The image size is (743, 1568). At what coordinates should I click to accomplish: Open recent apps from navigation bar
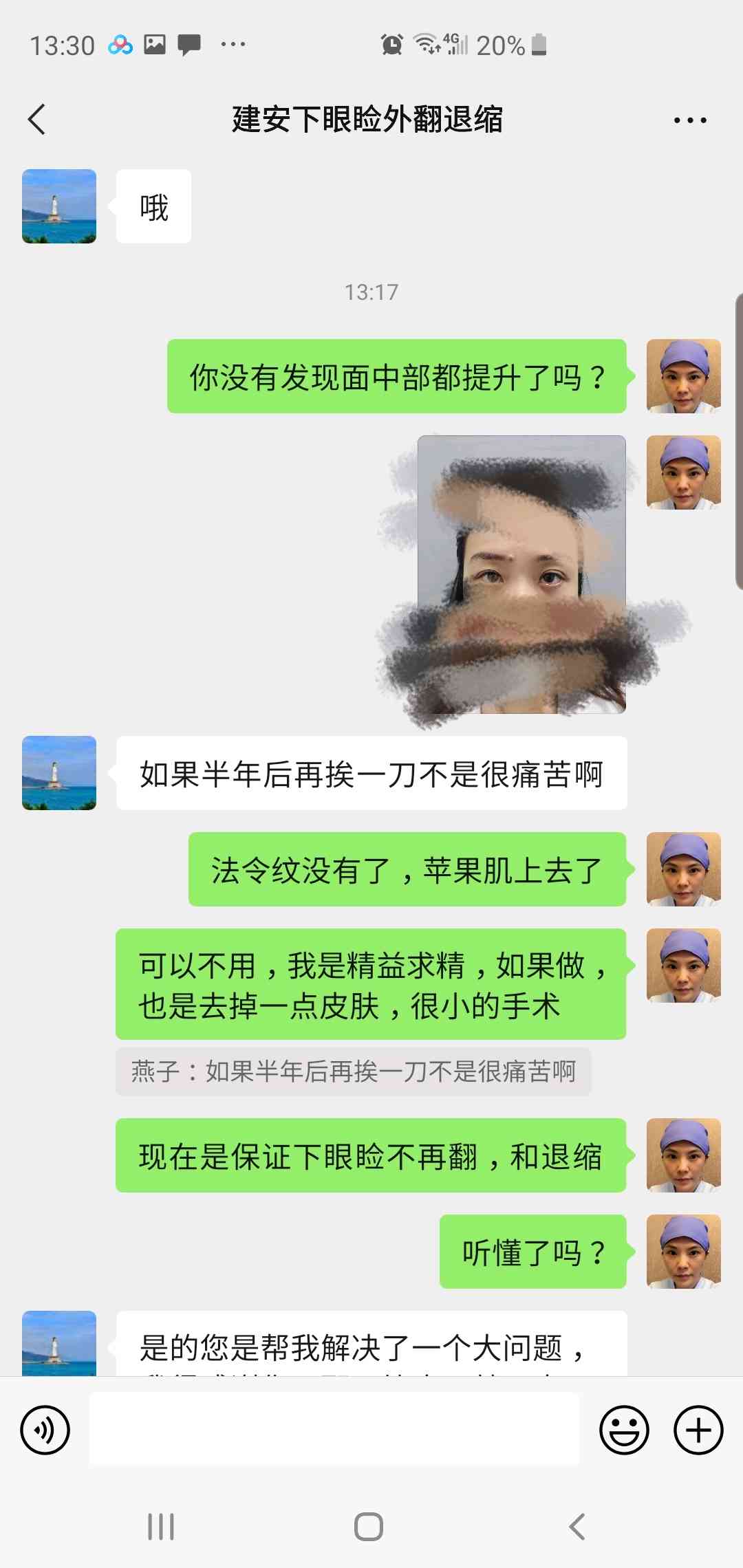(x=161, y=1527)
